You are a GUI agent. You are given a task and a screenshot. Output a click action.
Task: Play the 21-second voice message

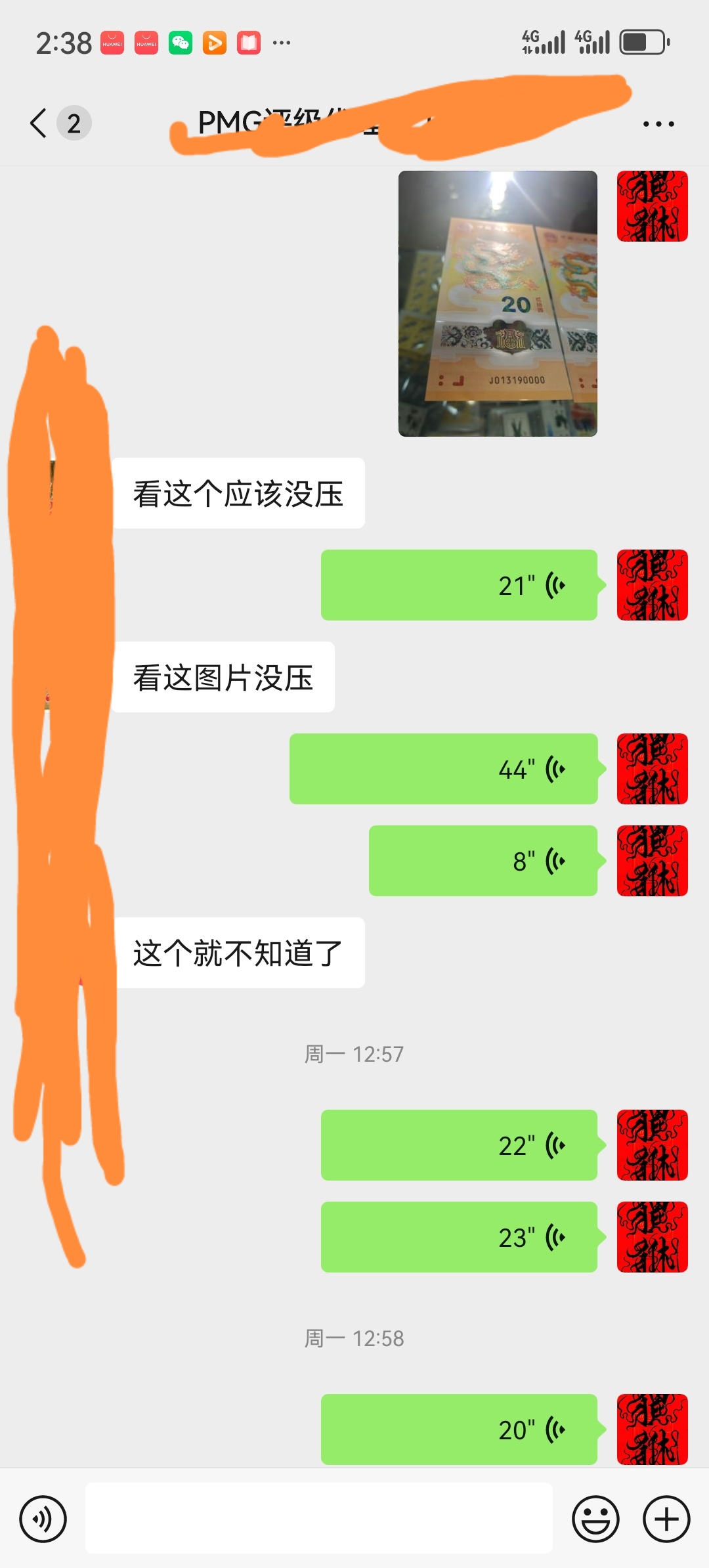459,585
